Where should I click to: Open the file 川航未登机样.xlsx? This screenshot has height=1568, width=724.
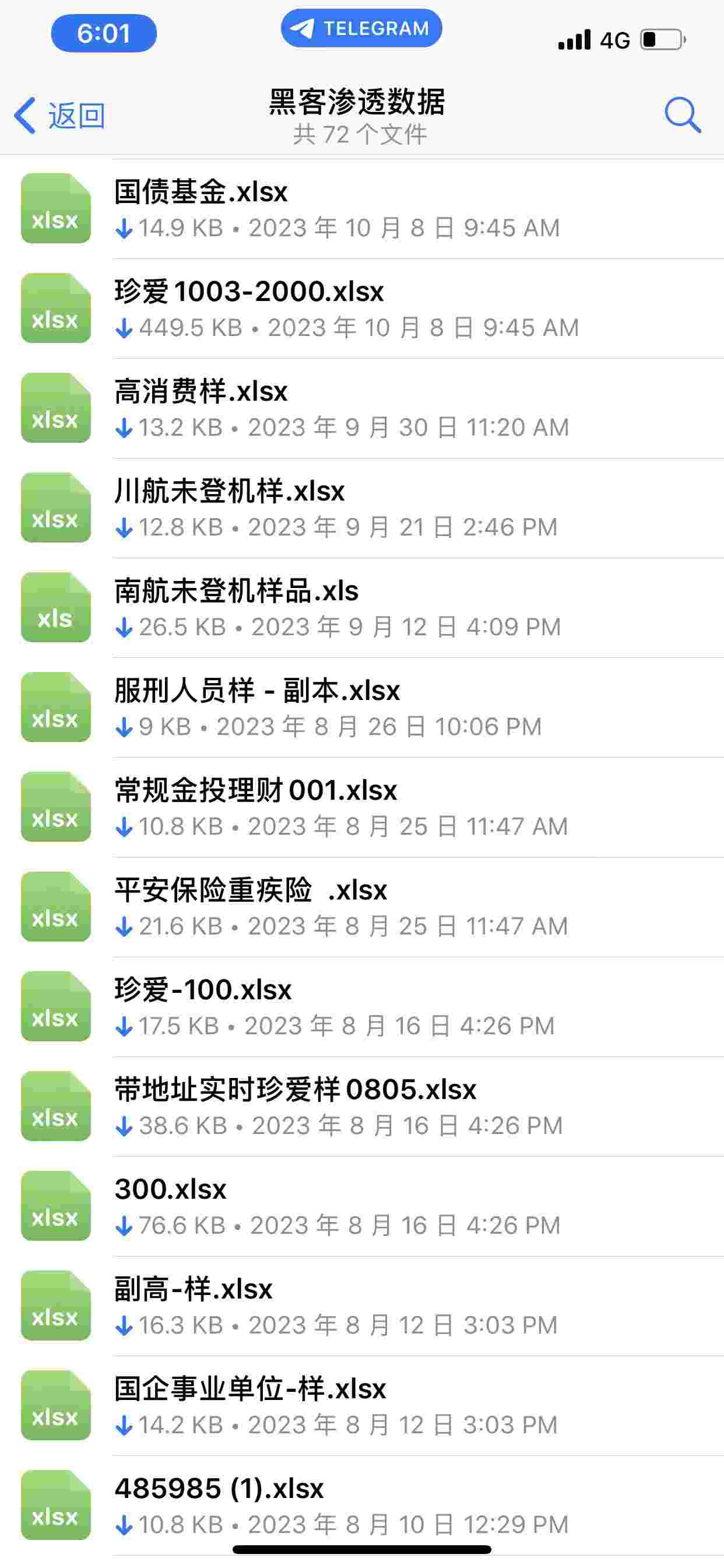click(229, 492)
